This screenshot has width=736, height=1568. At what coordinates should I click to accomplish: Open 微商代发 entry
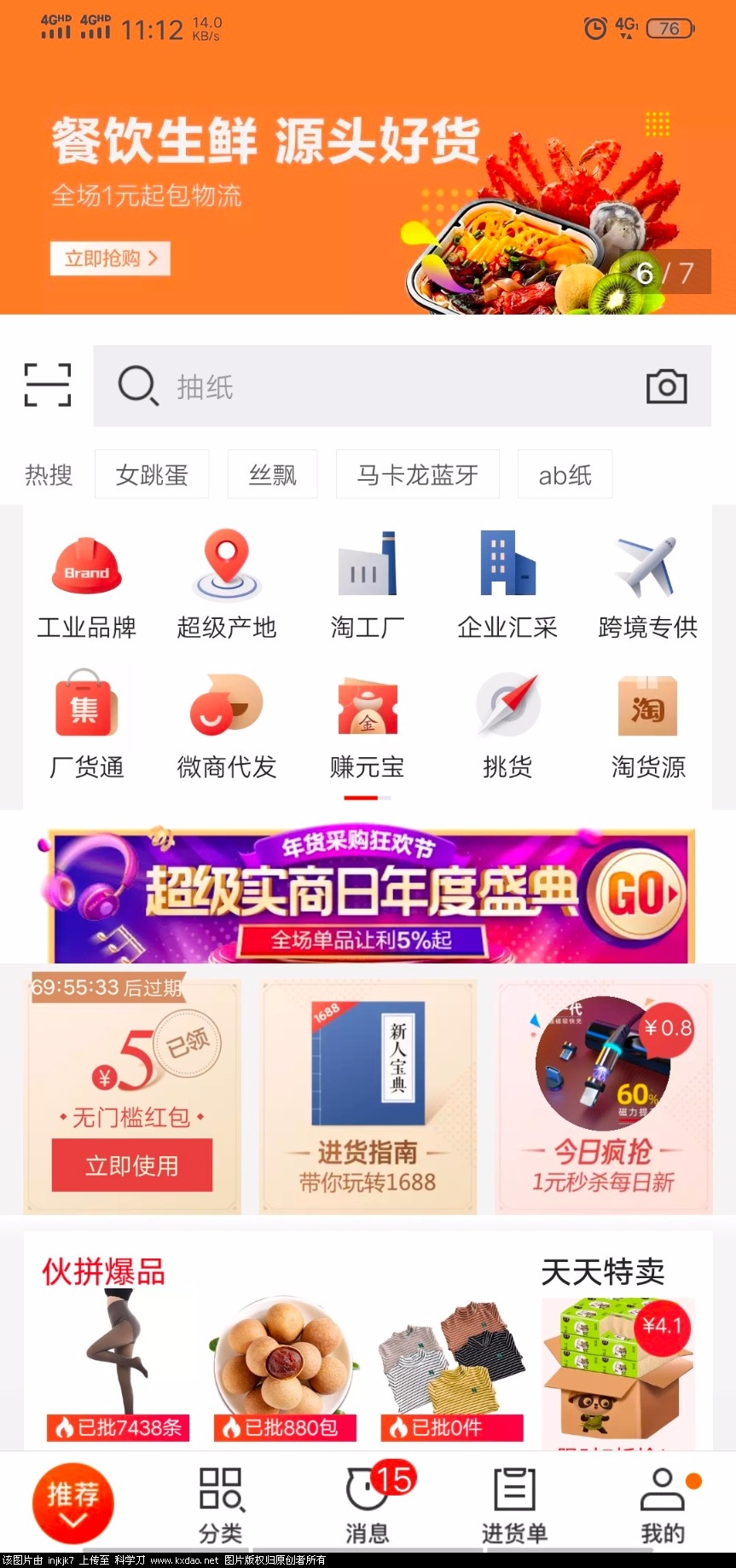226,726
